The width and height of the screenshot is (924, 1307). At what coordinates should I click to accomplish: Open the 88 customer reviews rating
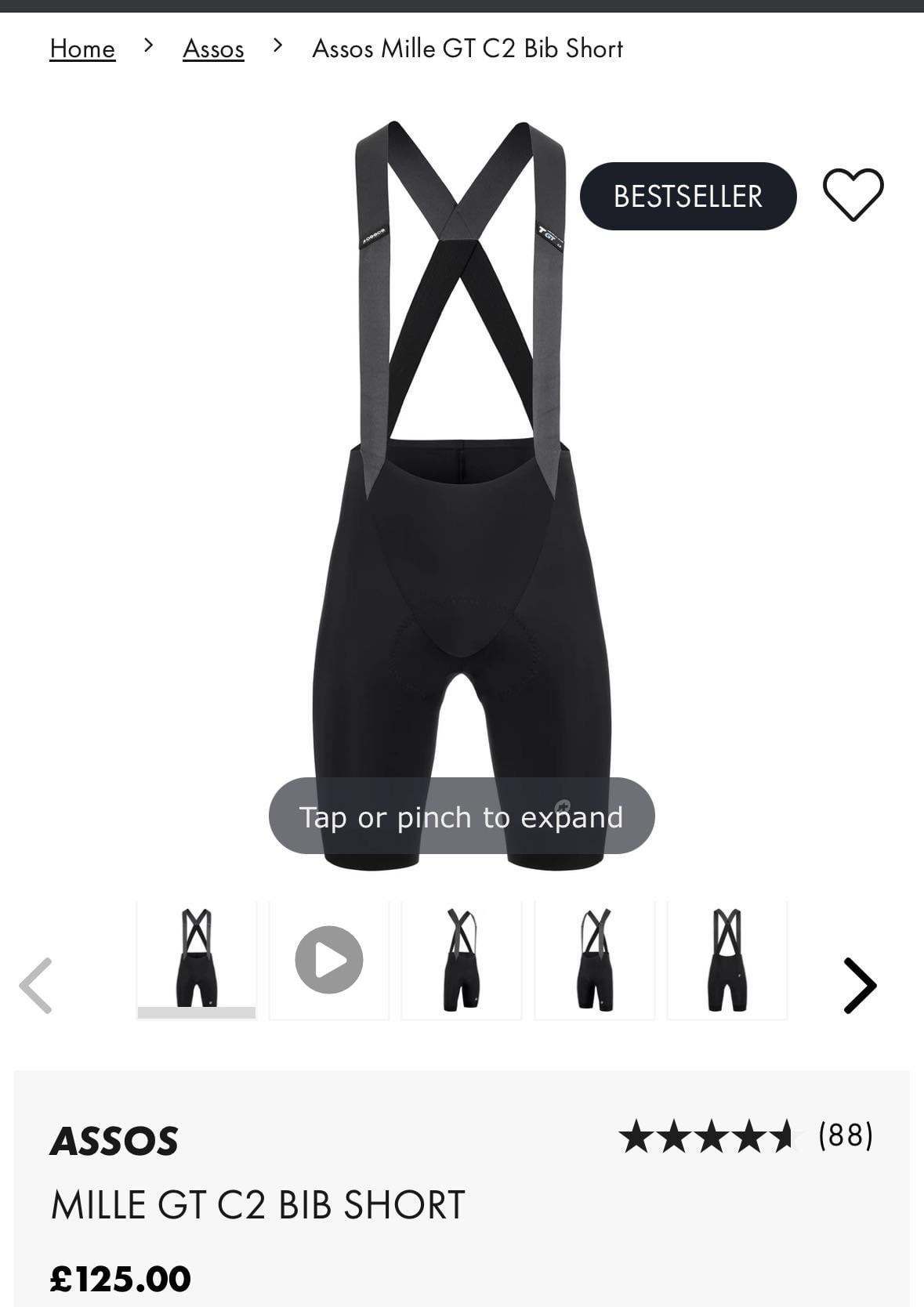[745, 1136]
